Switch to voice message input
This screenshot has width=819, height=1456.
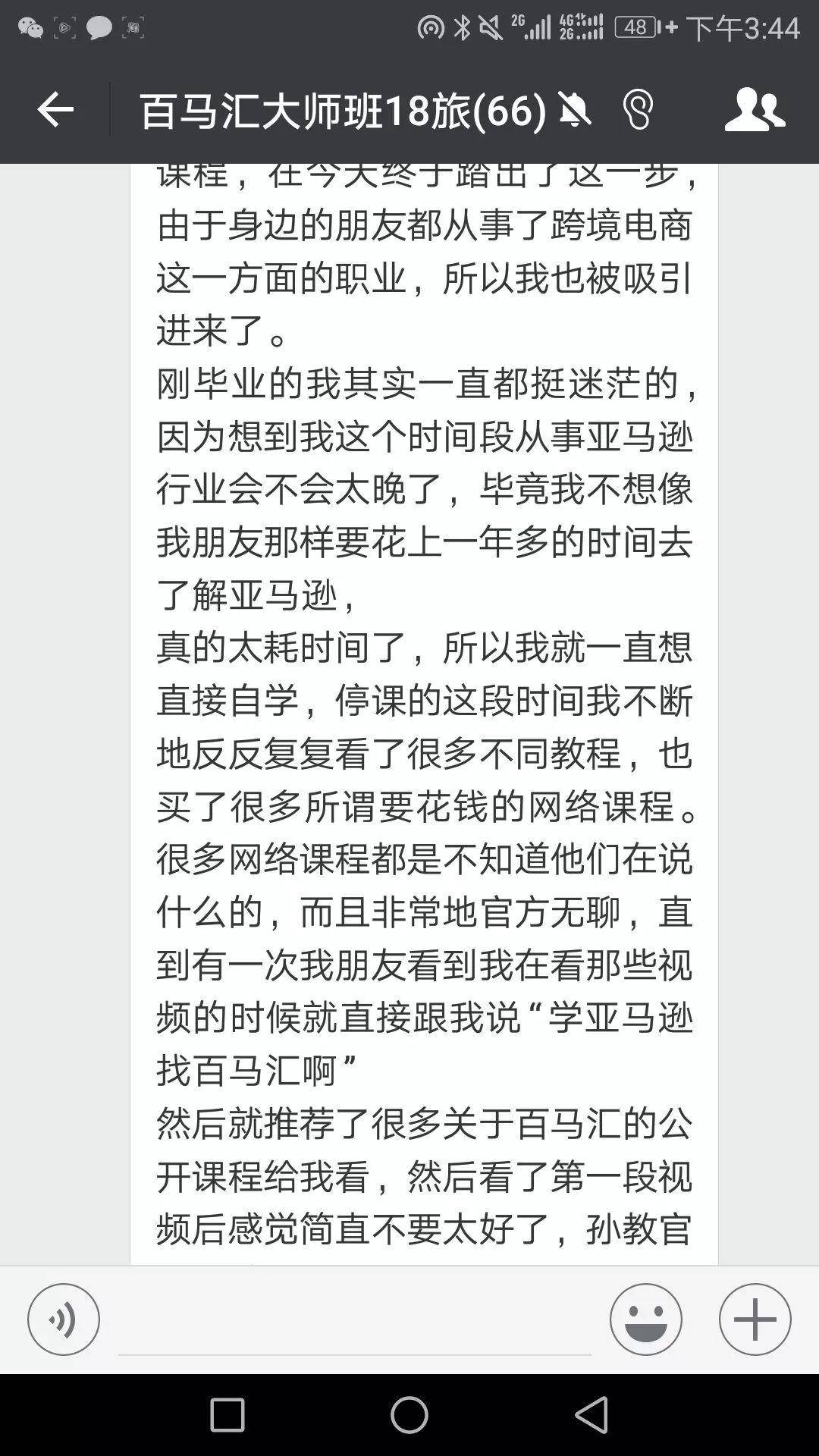64,1319
